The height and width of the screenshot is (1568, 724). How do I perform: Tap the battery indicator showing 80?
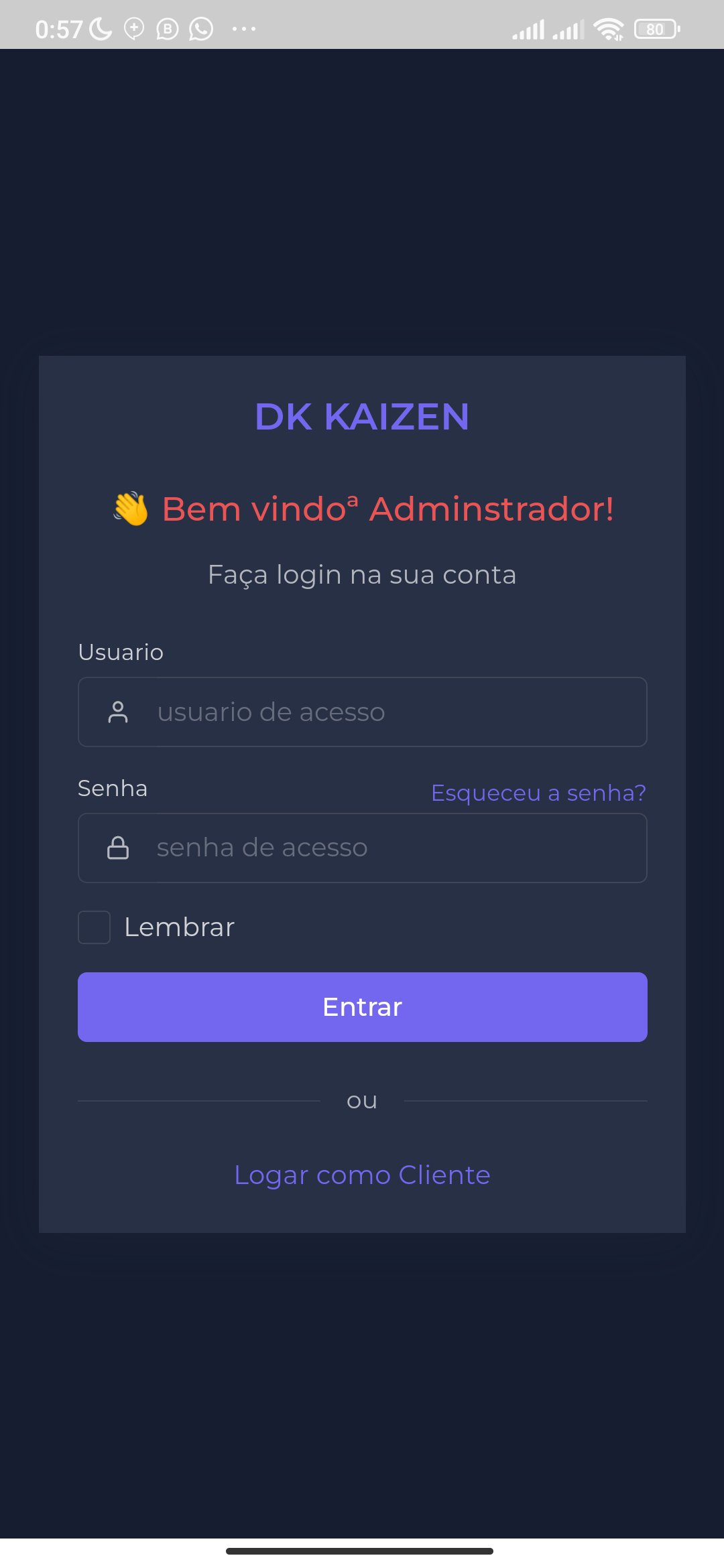point(655,29)
